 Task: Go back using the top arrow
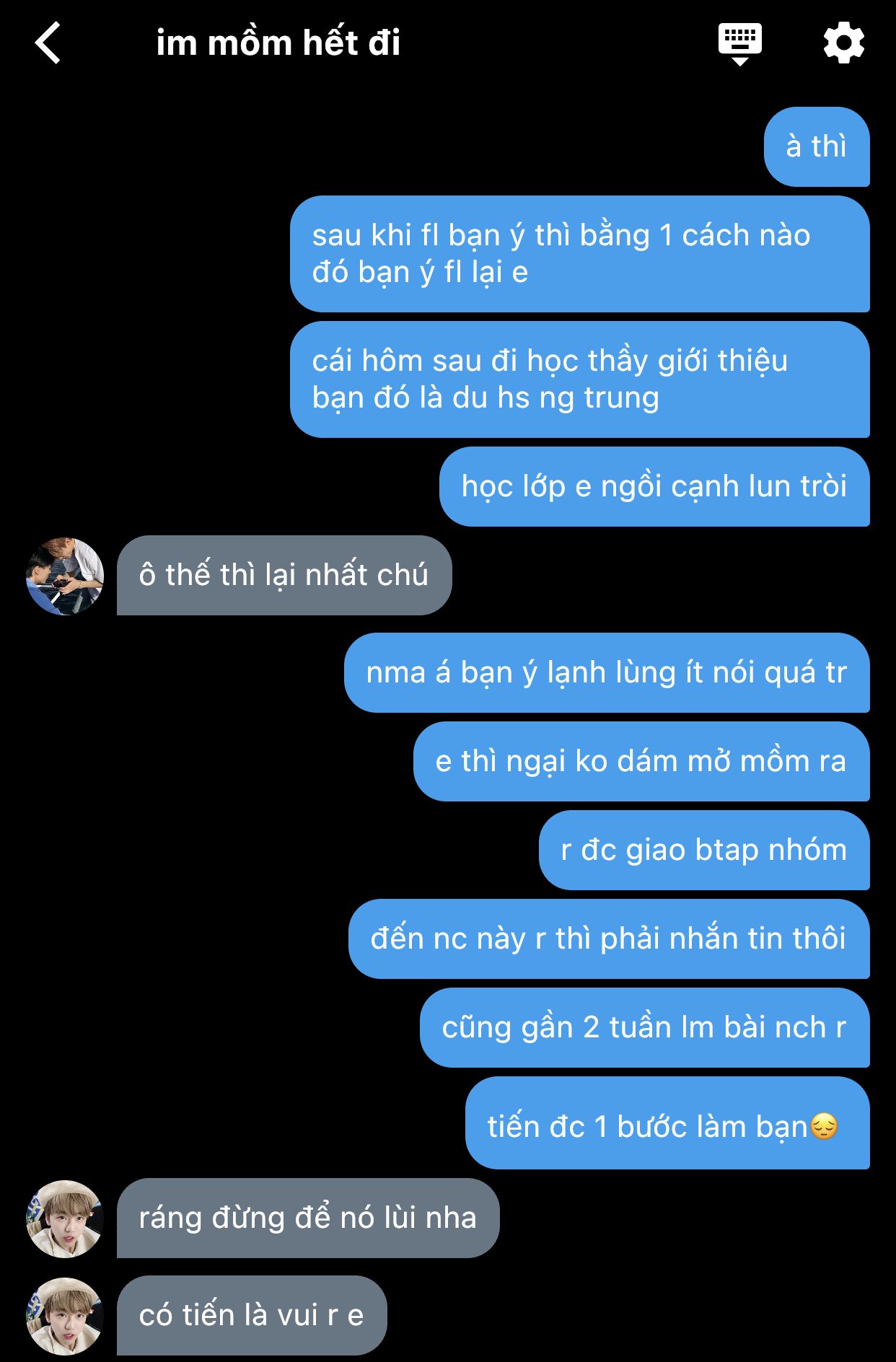[x=48, y=43]
